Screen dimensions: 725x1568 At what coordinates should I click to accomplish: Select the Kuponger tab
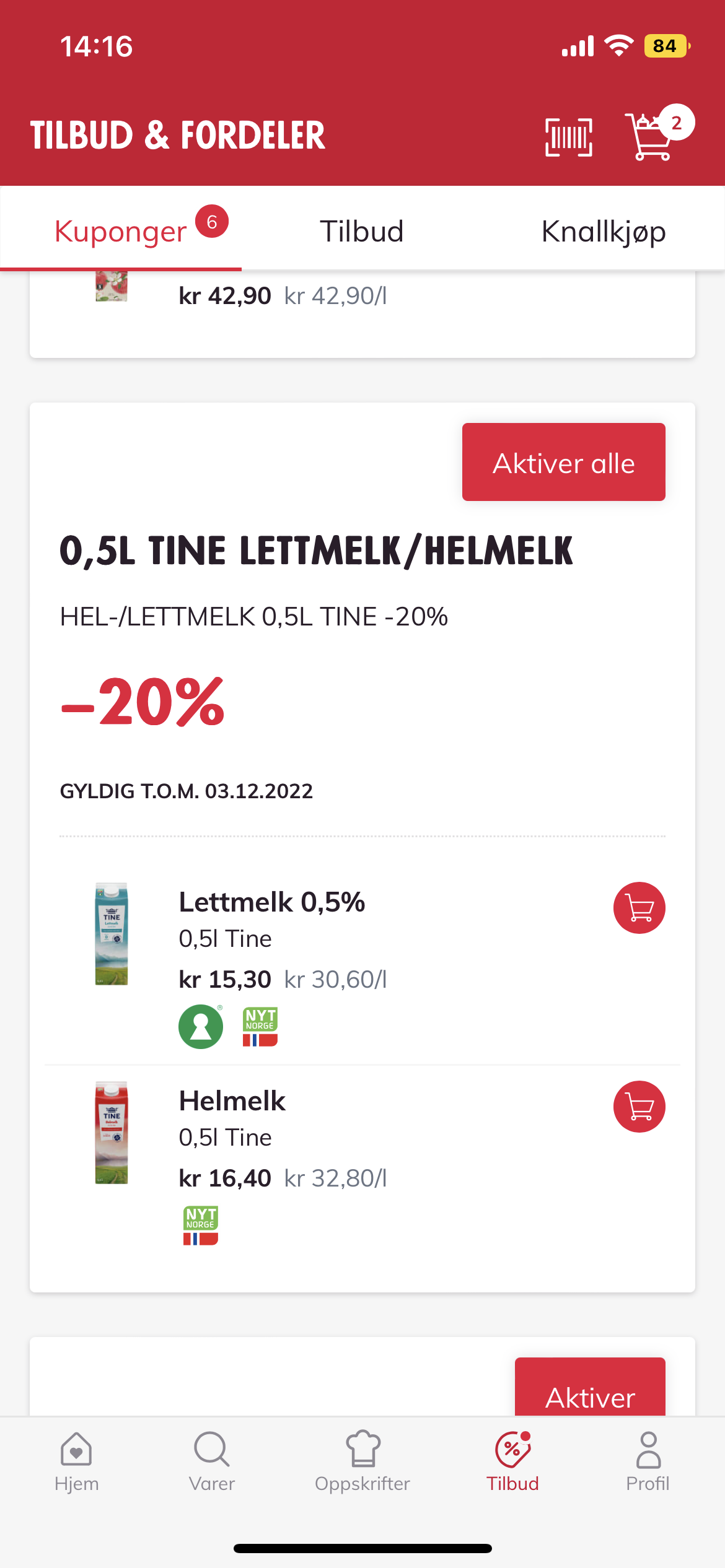coord(121,230)
